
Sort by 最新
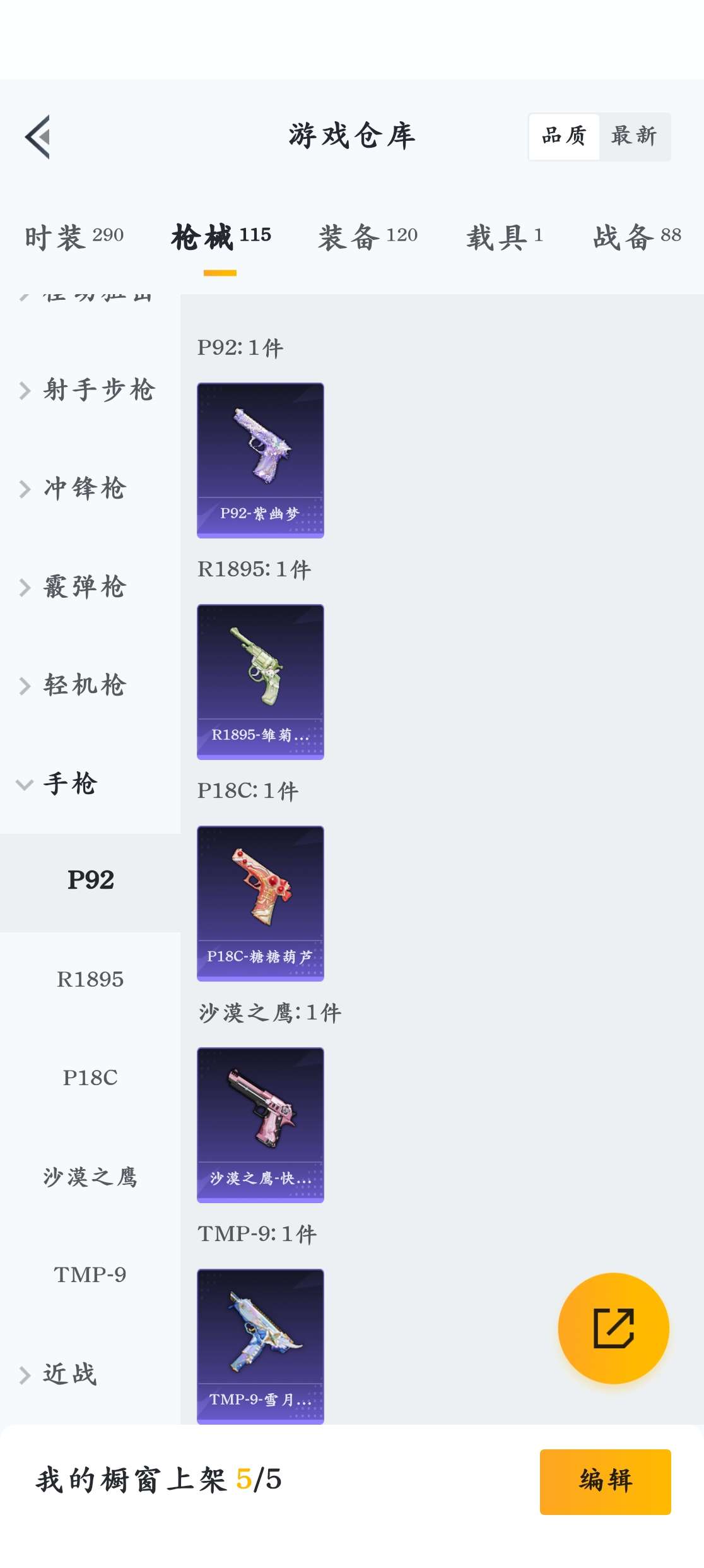[634, 136]
